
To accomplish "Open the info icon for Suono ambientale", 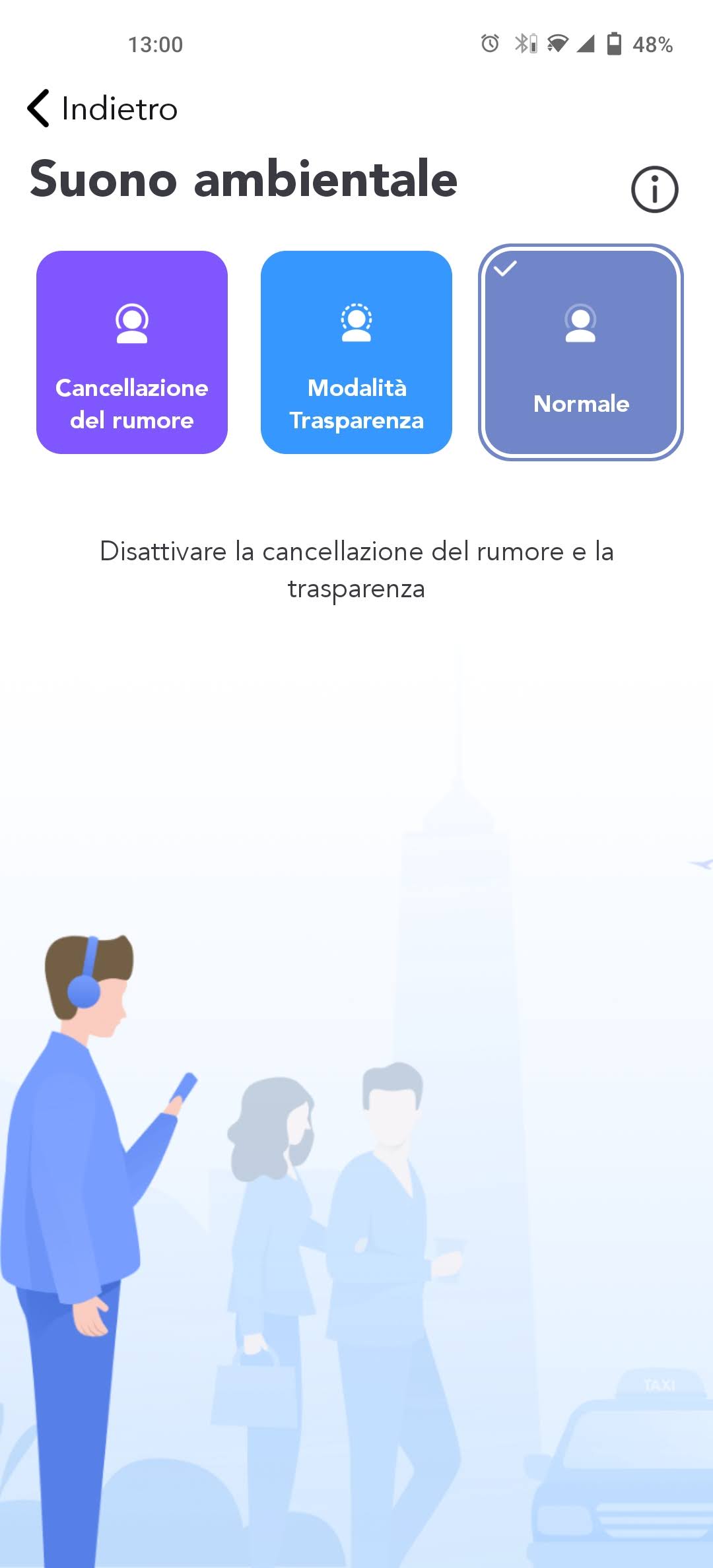I will click(654, 189).
